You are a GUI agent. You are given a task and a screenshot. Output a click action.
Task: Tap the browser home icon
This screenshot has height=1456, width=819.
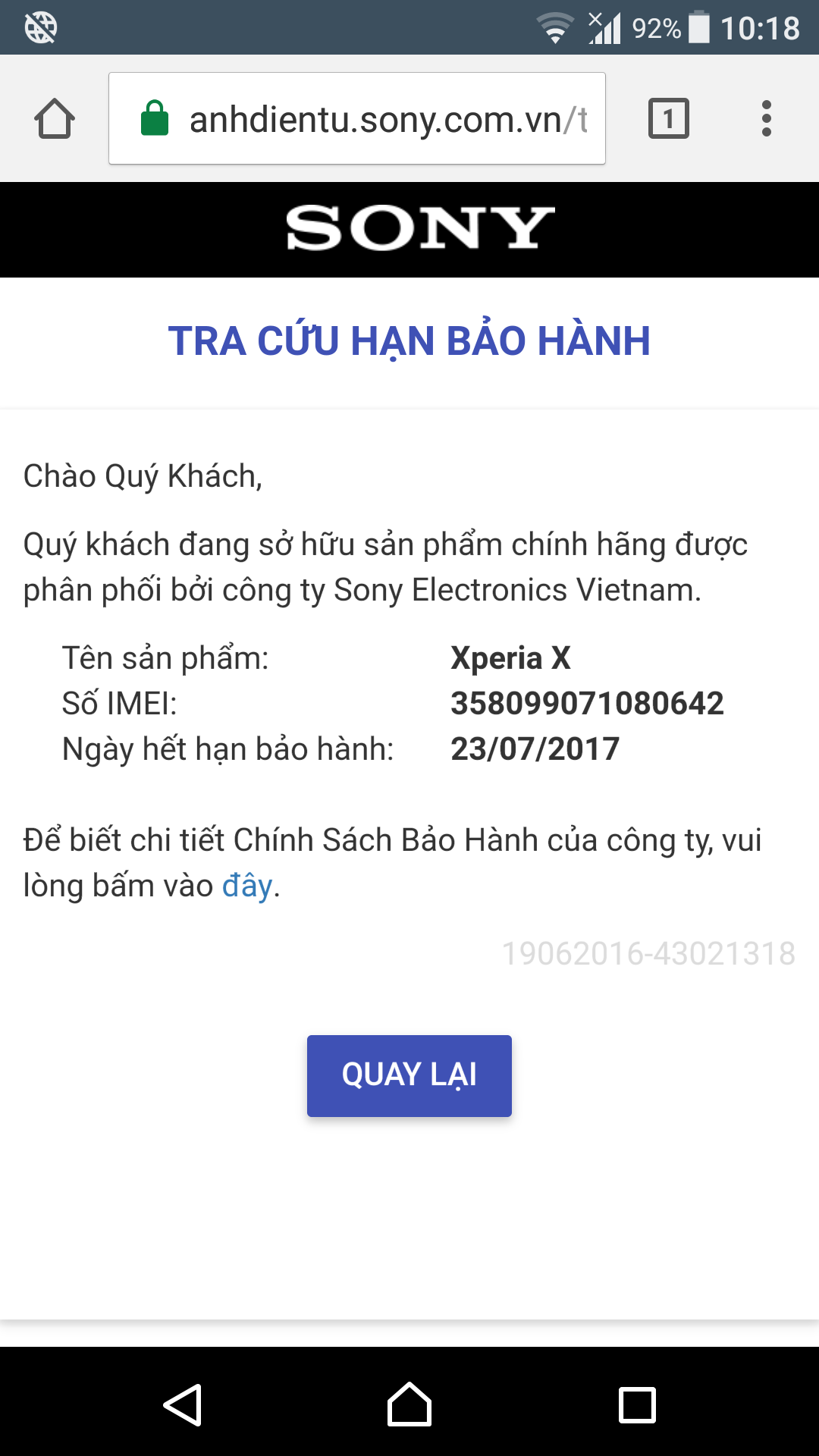point(55,119)
